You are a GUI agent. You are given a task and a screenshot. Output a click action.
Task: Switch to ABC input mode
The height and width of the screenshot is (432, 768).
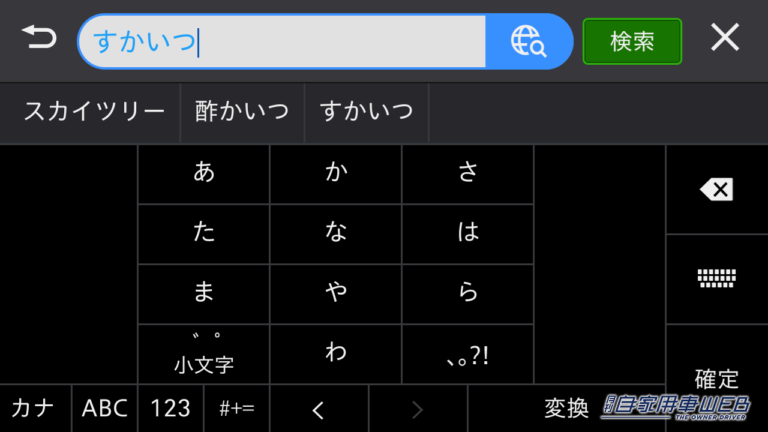point(105,408)
